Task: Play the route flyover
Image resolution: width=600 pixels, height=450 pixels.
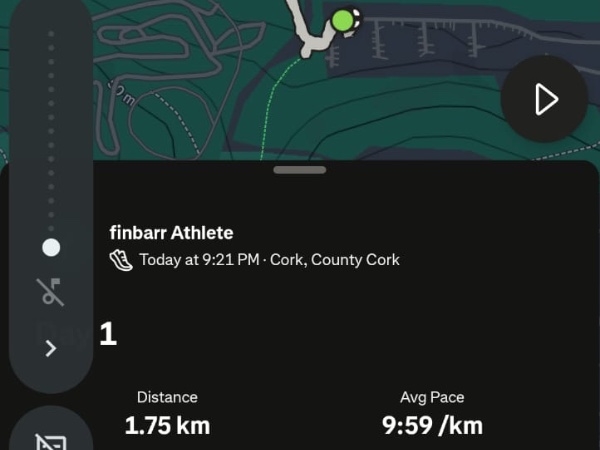Action: [544, 99]
